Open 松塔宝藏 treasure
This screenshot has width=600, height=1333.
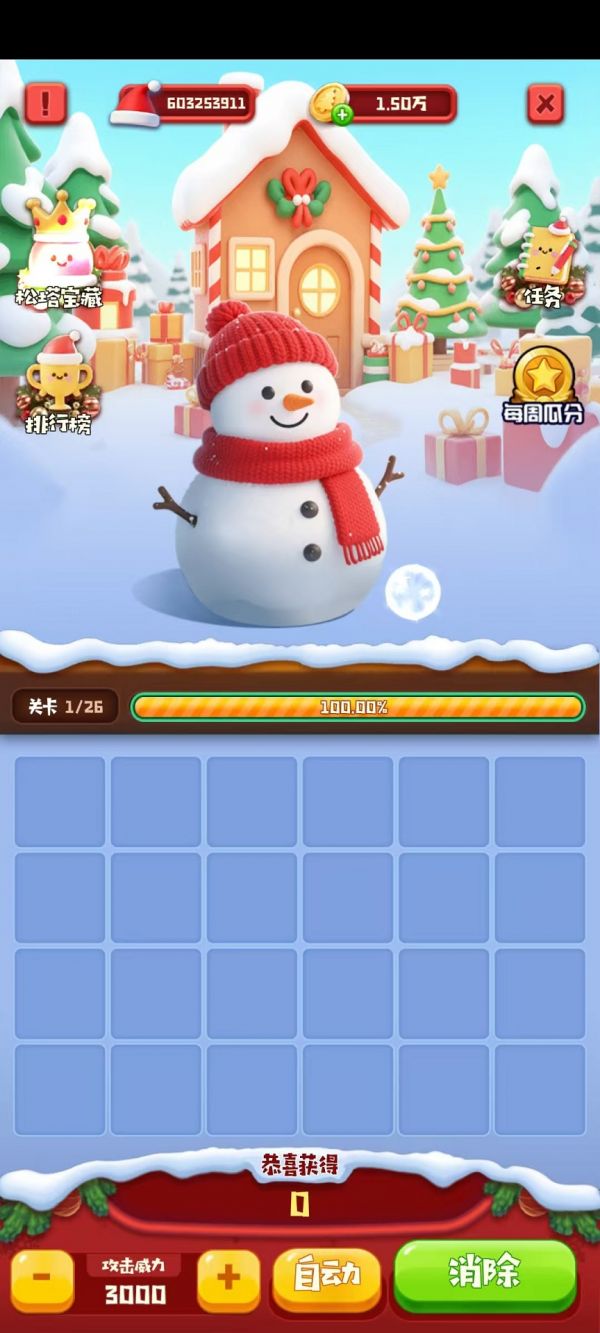(59, 252)
